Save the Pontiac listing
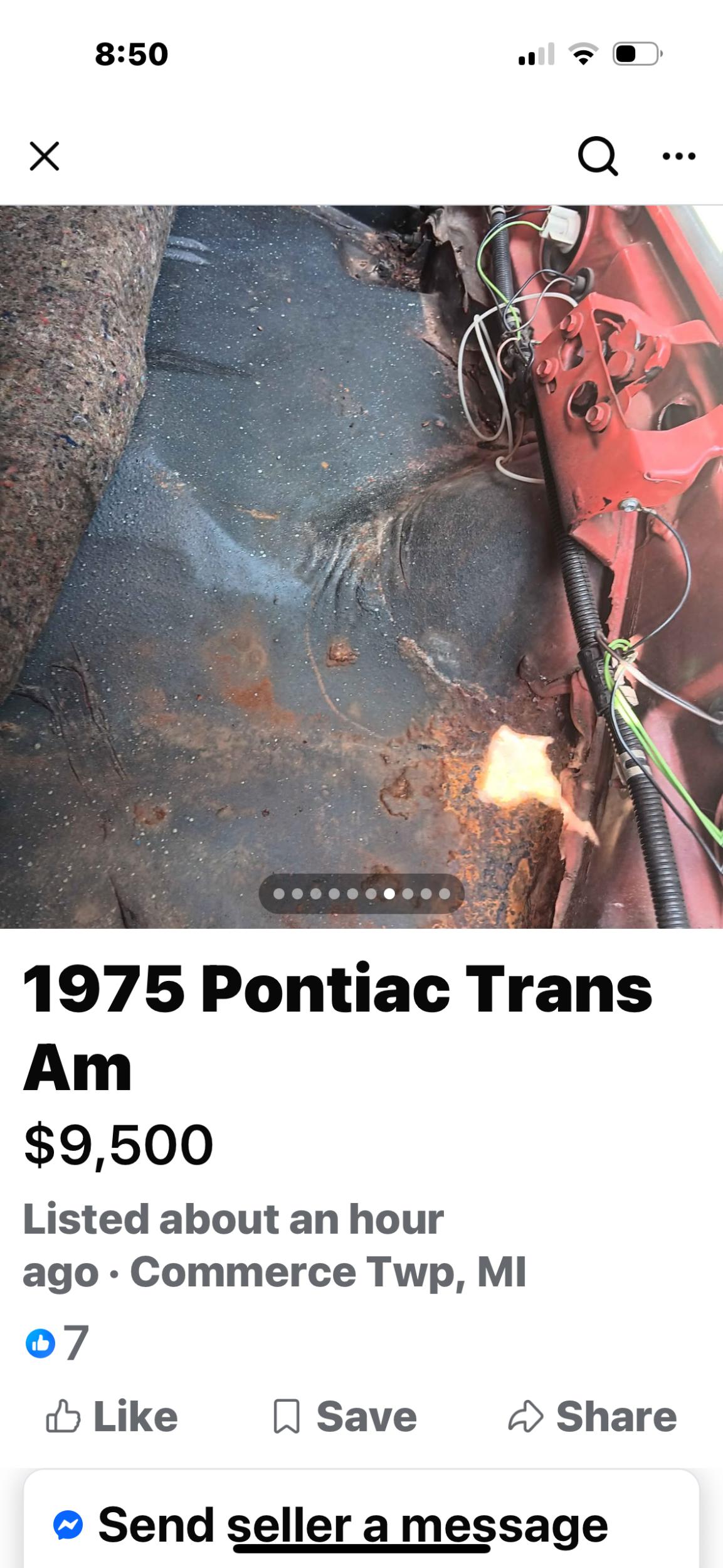The height and width of the screenshot is (1568, 723). click(x=346, y=1417)
